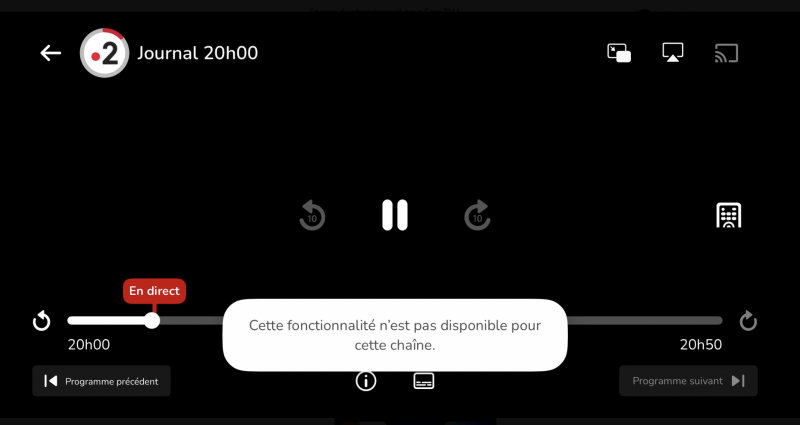
Task: Restart the programme from 20h00
Action: (x=42, y=321)
